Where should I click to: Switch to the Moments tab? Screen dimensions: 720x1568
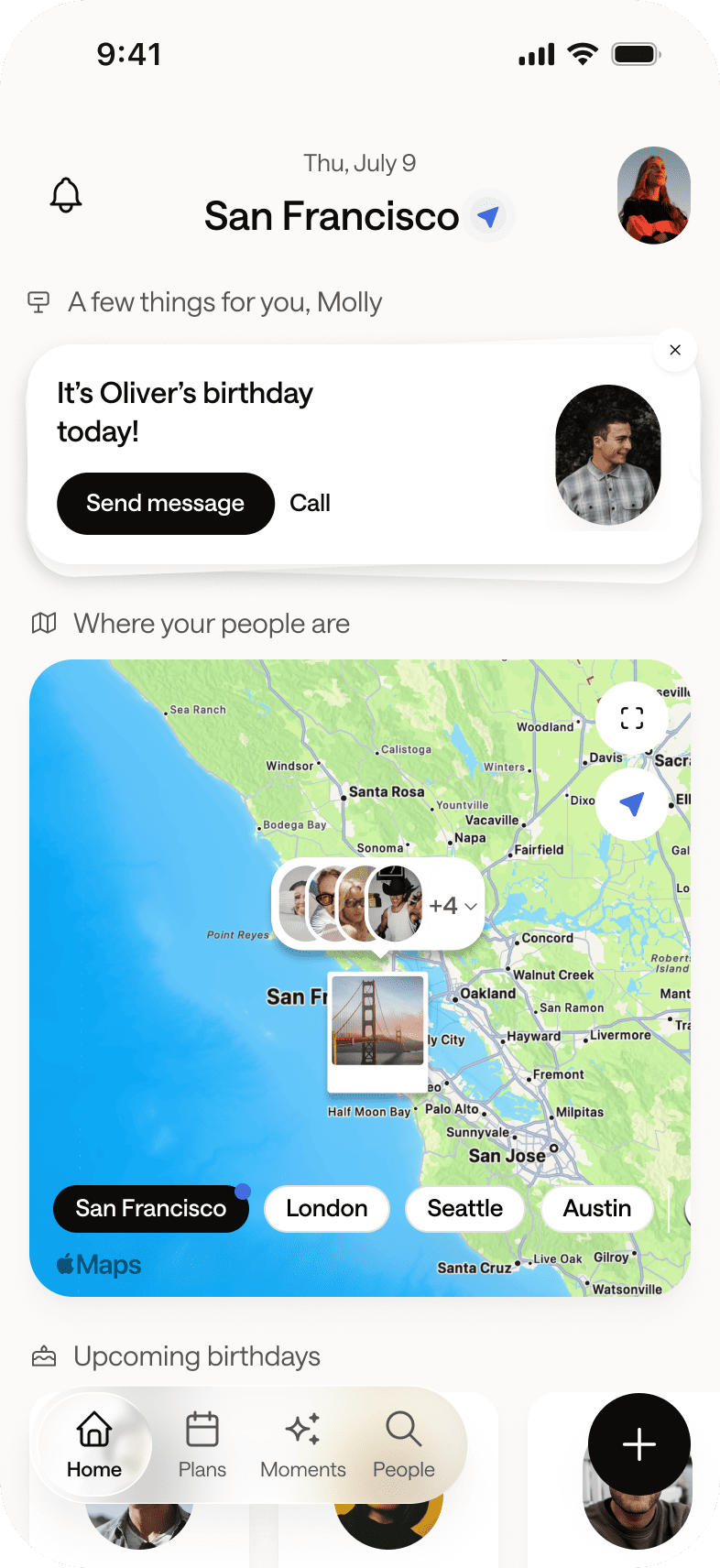pos(303,1445)
